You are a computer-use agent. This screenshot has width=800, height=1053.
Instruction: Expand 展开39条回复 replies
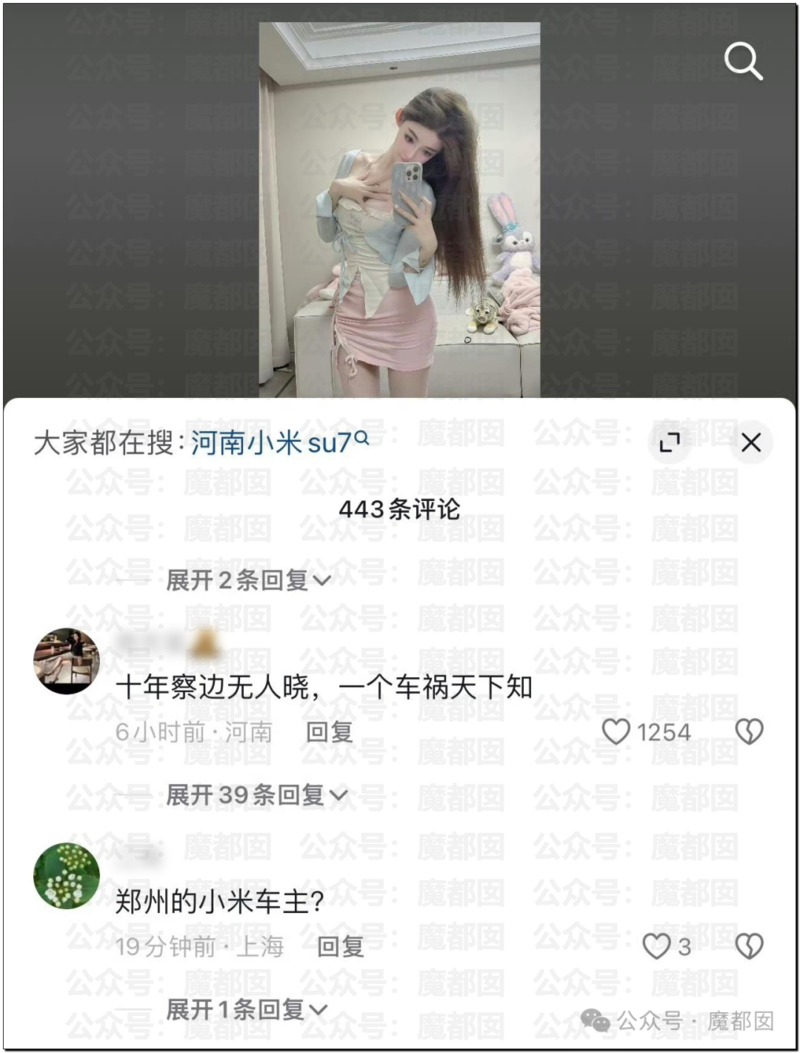[x=255, y=795]
